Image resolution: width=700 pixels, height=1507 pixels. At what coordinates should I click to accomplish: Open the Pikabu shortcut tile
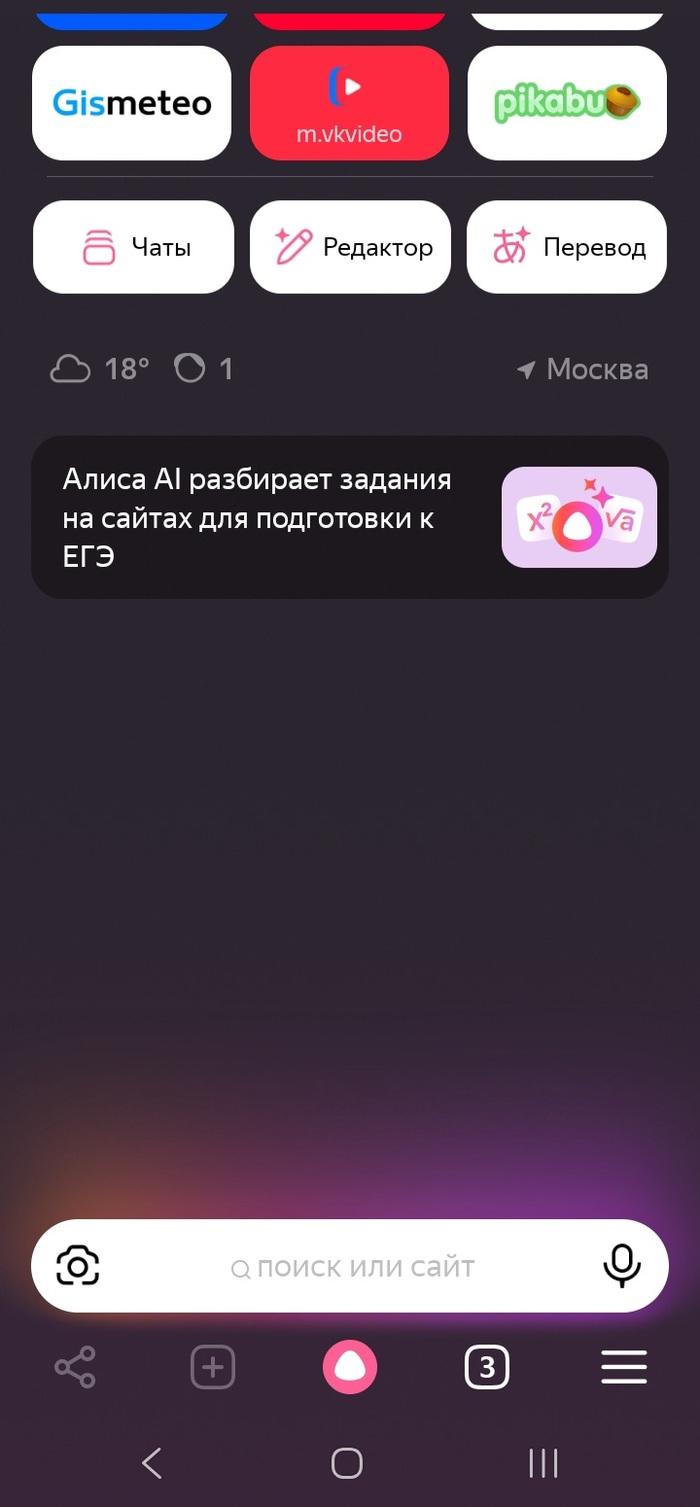click(x=567, y=103)
